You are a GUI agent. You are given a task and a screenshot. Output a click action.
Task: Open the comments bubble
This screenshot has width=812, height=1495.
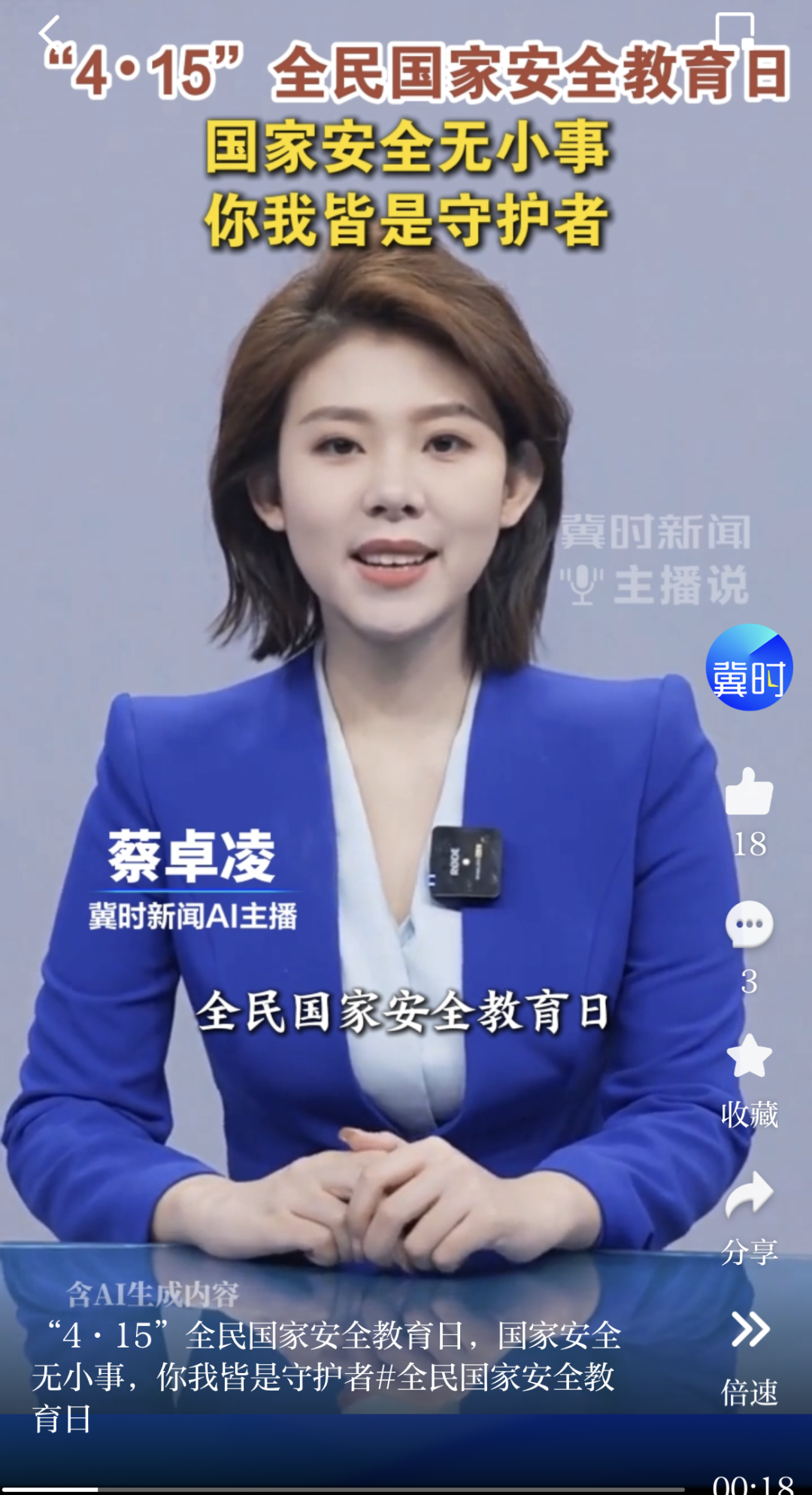click(749, 924)
